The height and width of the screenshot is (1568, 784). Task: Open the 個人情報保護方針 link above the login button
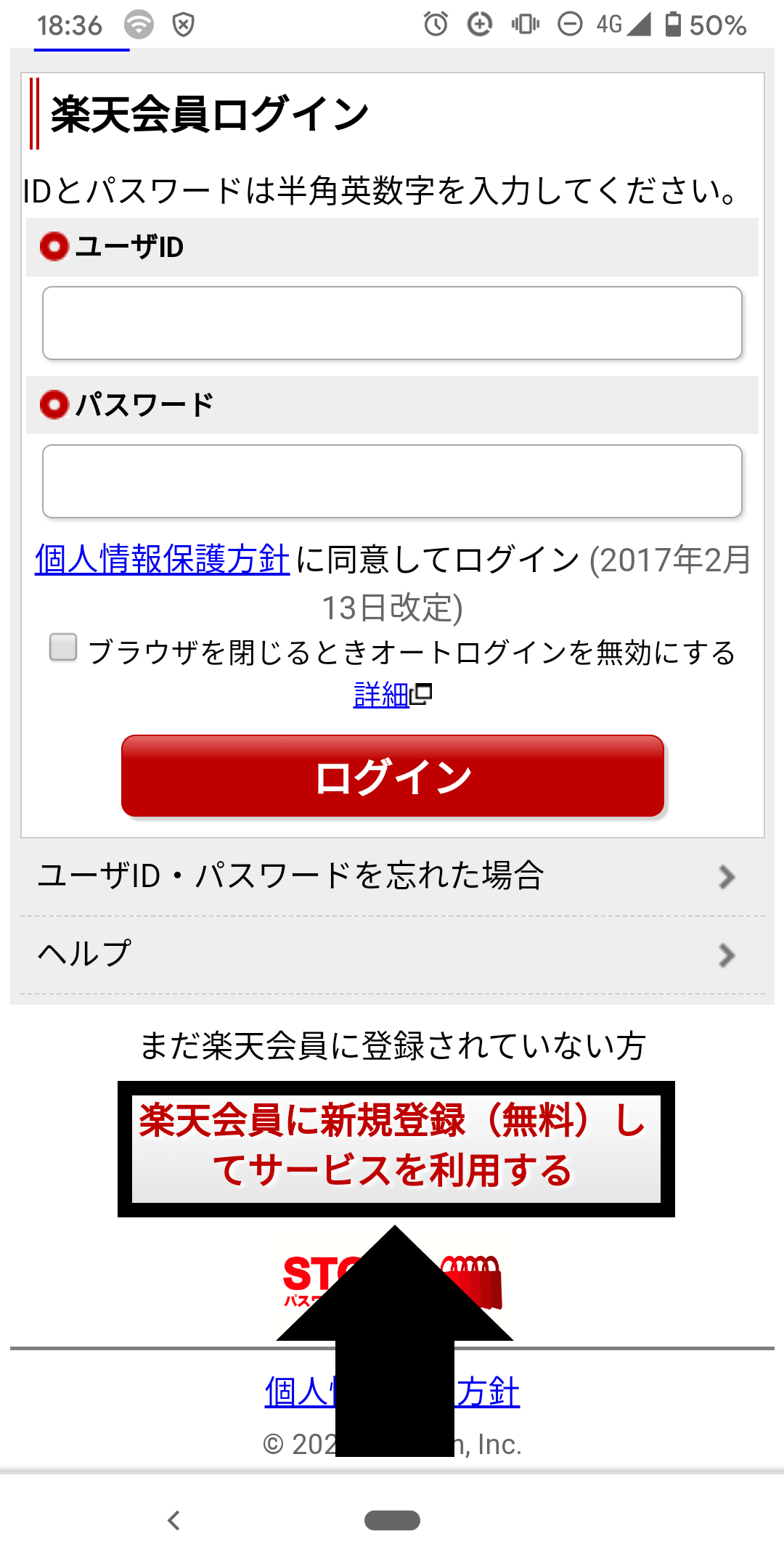pos(163,560)
